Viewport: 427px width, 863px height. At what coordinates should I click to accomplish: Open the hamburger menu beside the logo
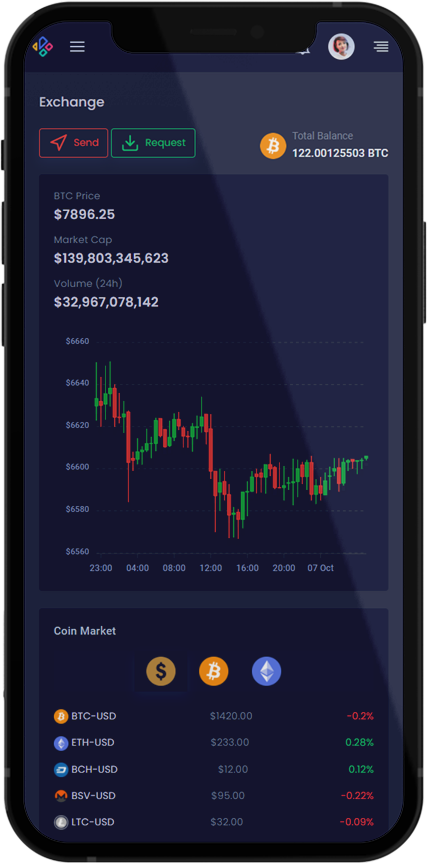click(78, 47)
